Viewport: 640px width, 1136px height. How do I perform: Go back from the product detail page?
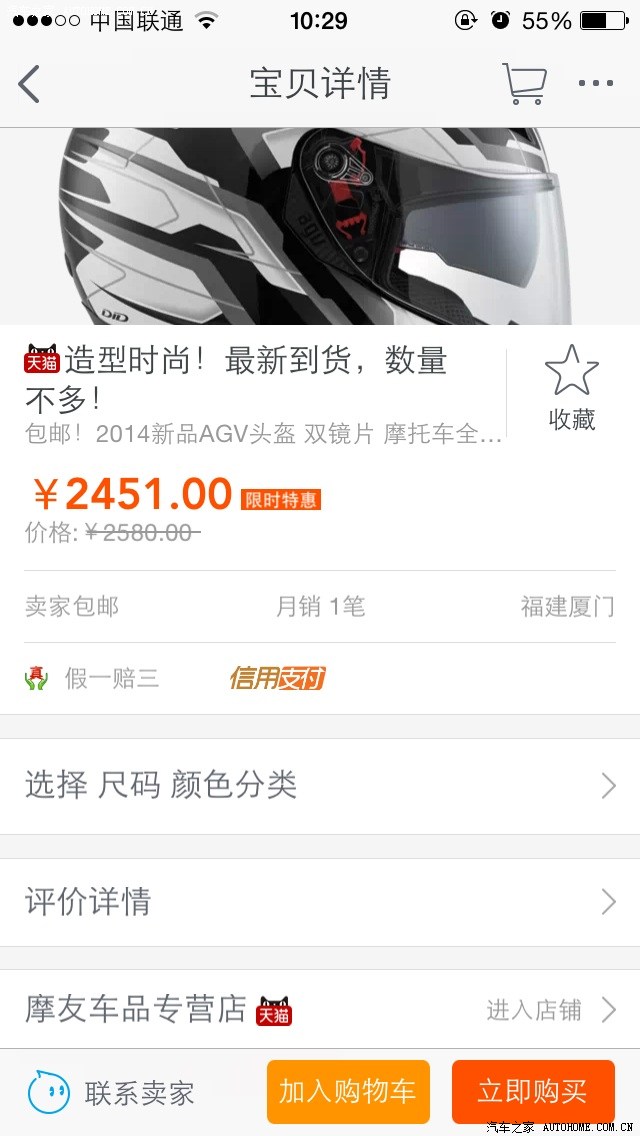tap(30, 84)
